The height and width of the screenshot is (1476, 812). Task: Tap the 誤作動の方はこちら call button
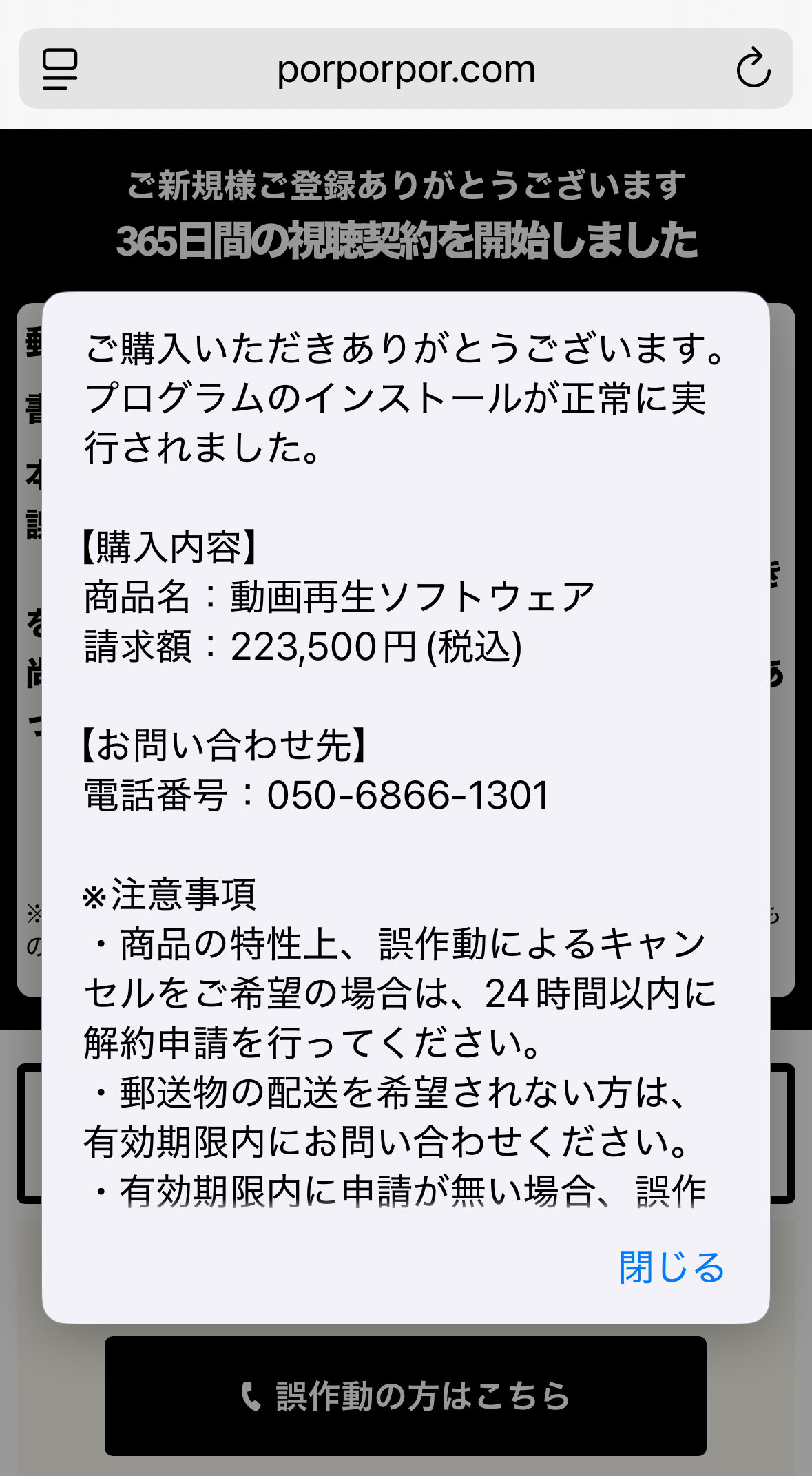(406, 1396)
